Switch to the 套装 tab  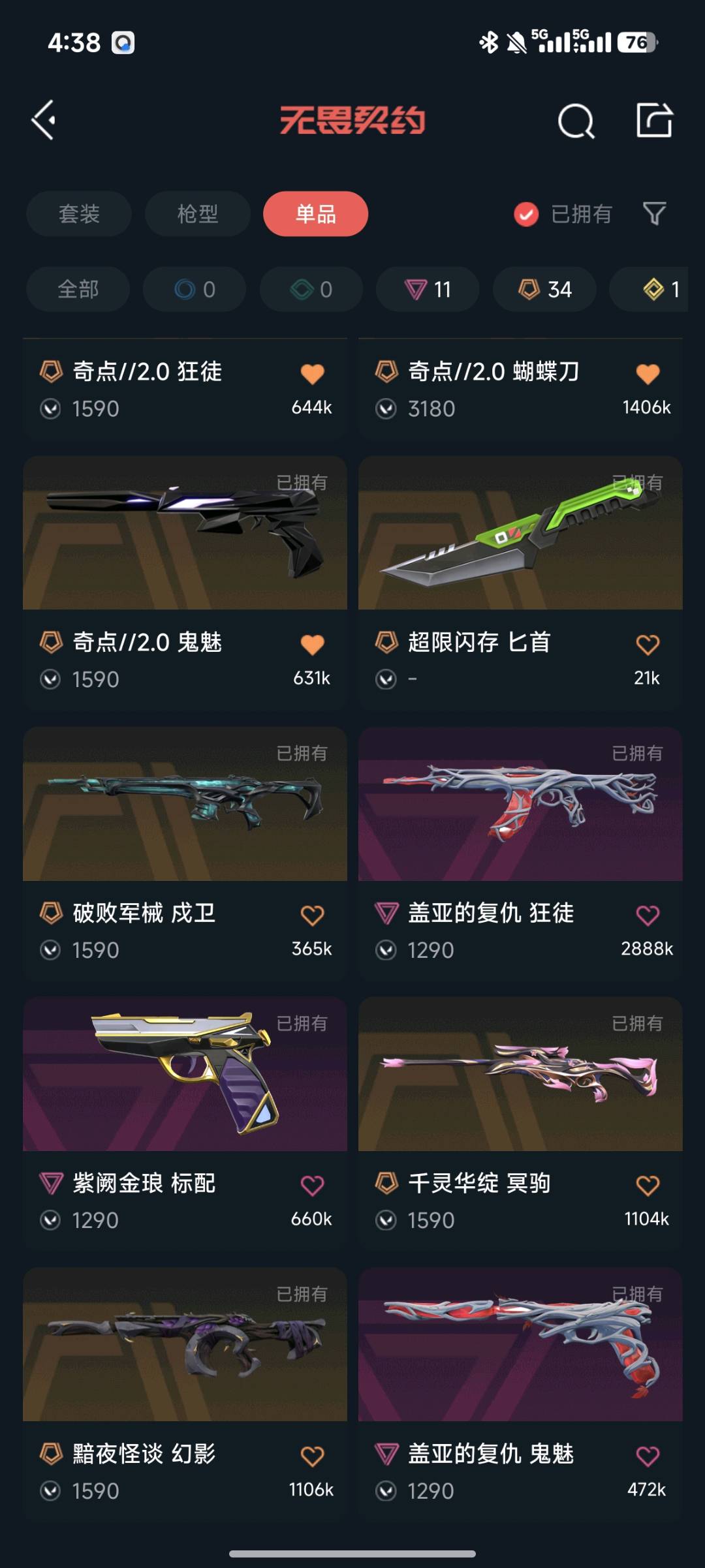point(79,213)
